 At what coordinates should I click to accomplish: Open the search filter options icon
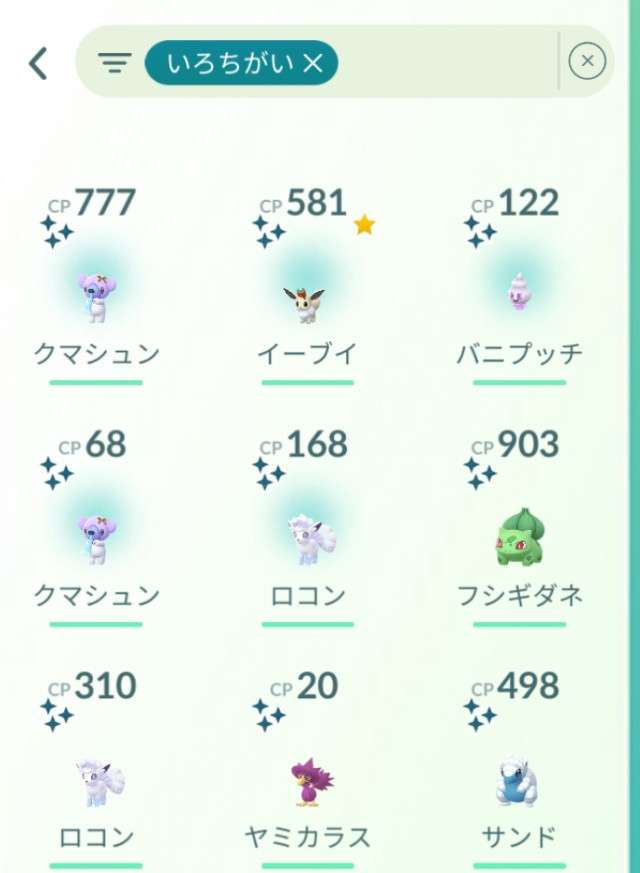coord(115,63)
